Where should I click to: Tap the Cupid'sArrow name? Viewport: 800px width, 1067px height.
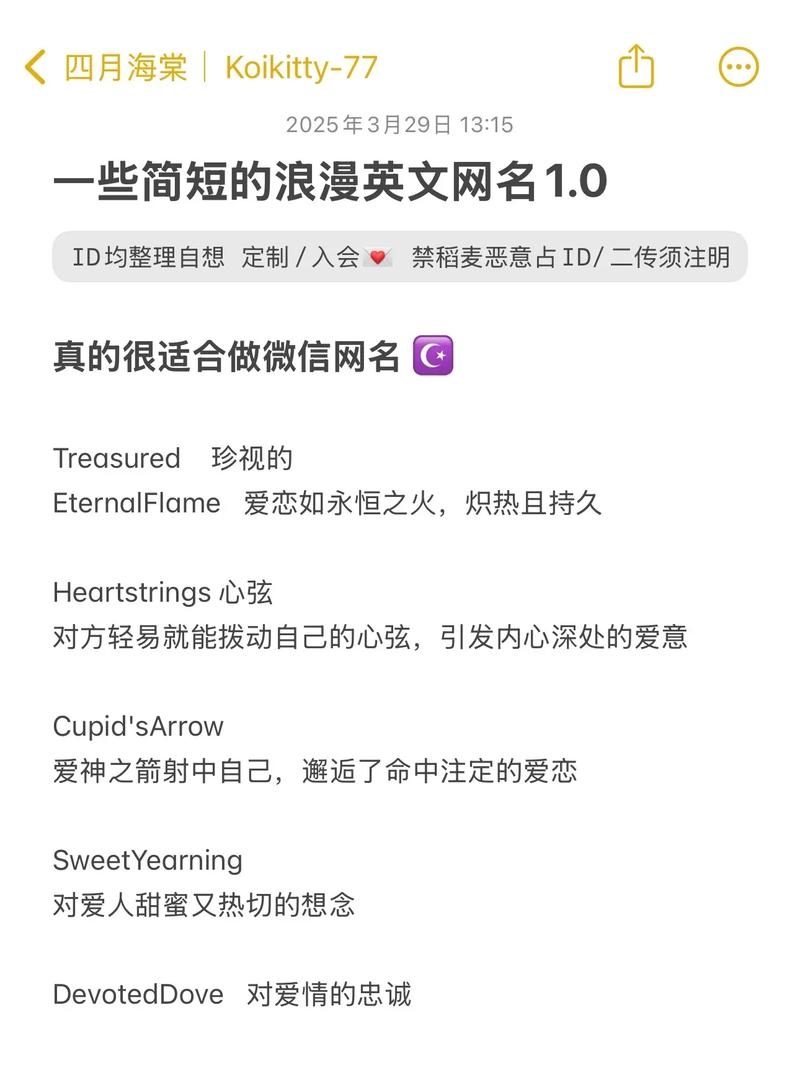[x=137, y=726]
